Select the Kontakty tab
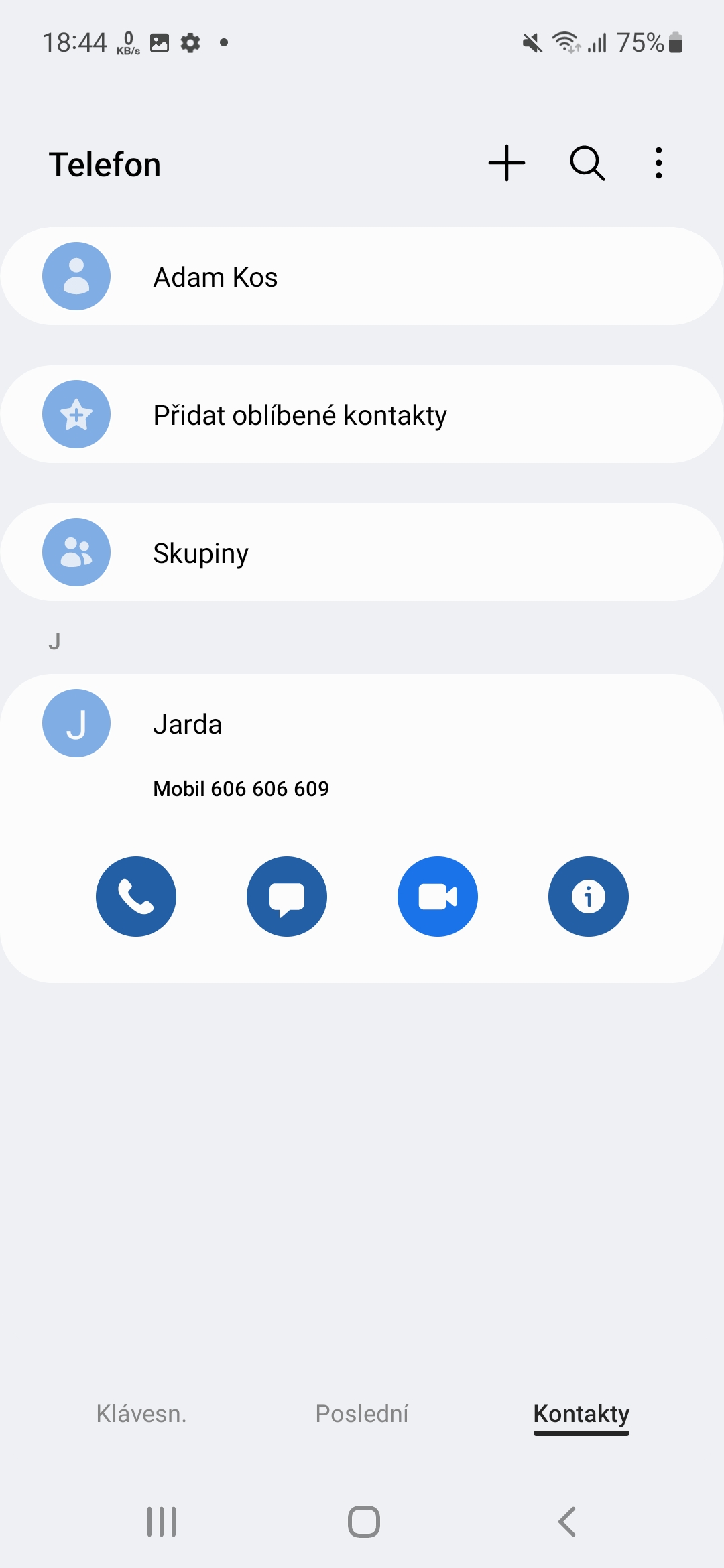Viewport: 724px width, 1568px height. (x=581, y=1413)
